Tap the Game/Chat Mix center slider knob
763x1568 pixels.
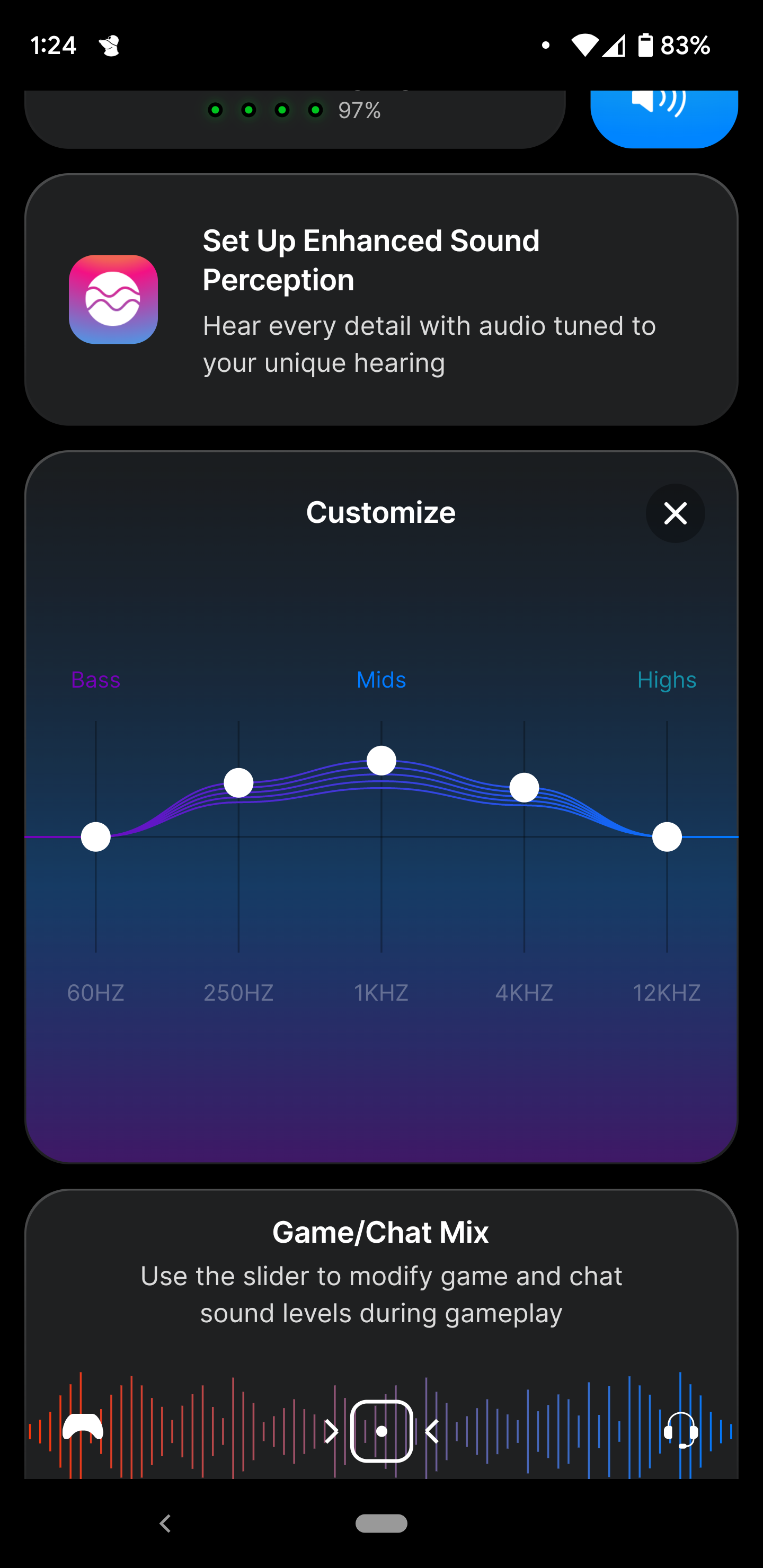click(x=381, y=1431)
